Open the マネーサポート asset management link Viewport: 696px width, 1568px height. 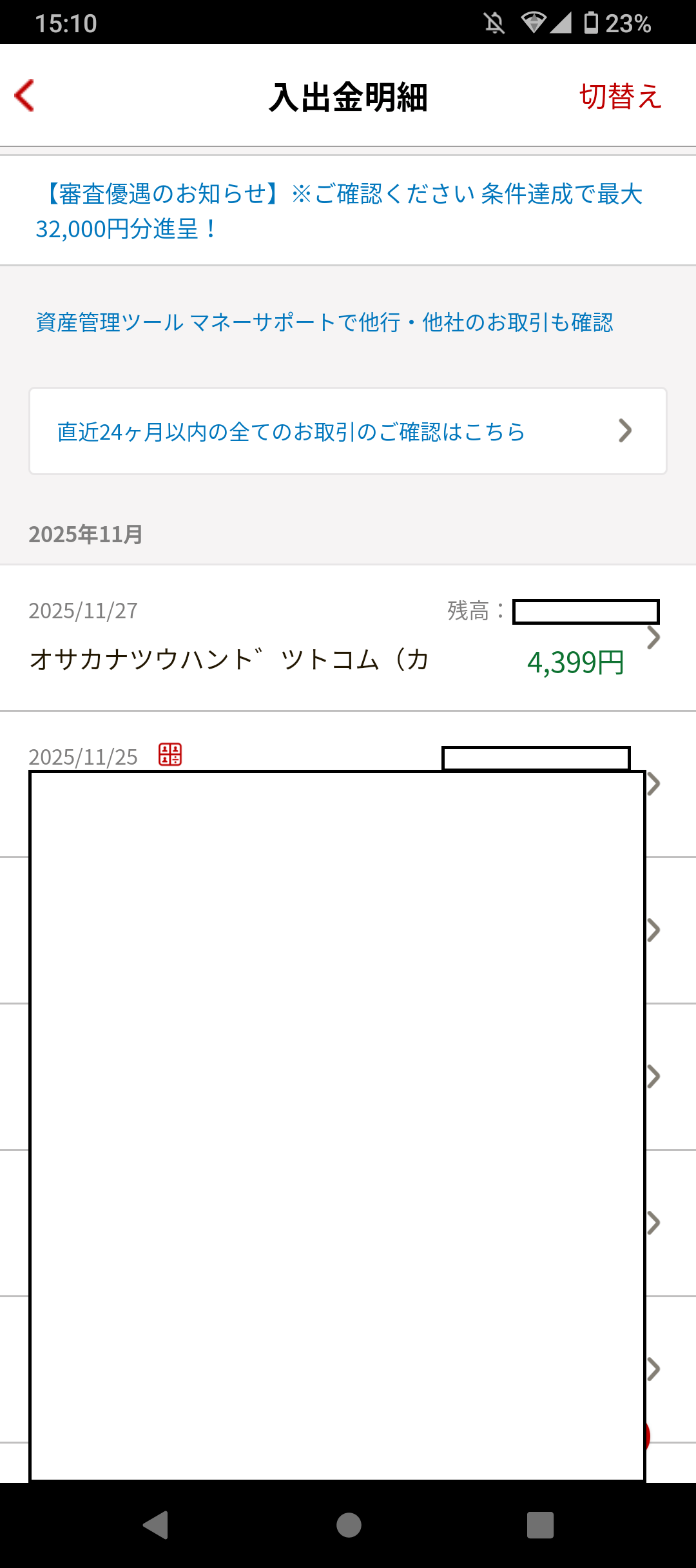point(324,322)
